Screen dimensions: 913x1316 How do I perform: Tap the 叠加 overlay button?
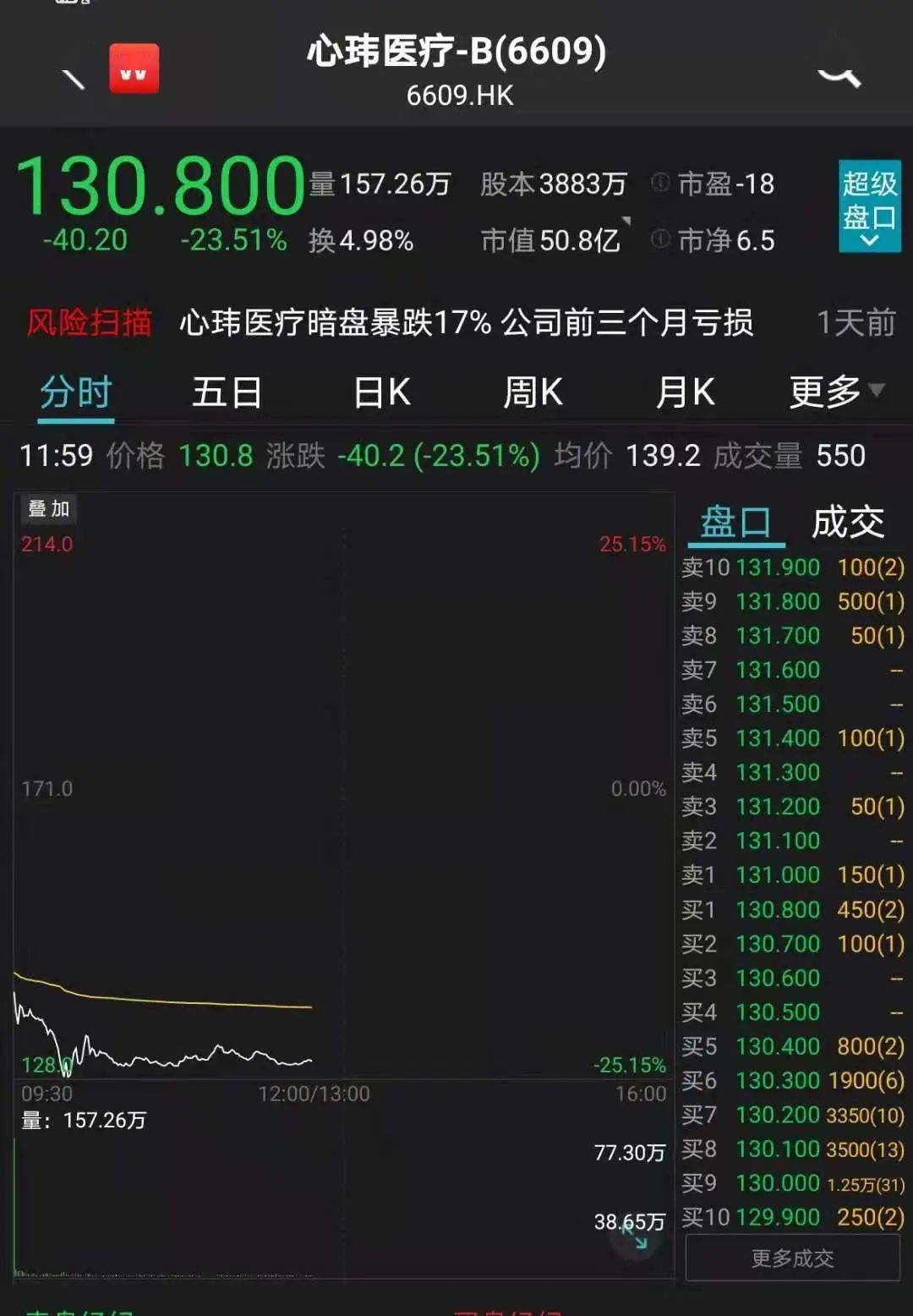(48, 508)
